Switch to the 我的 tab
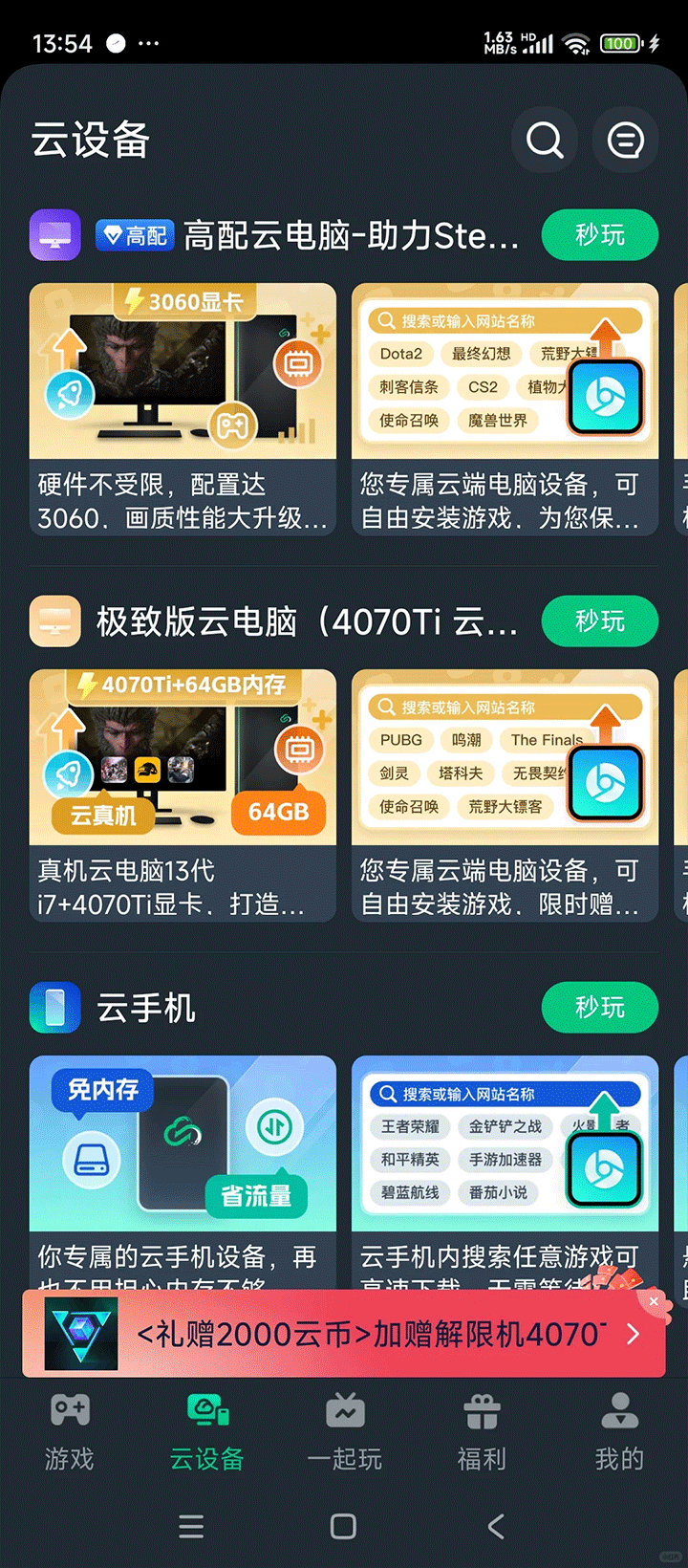The image size is (688, 1568). coord(619,1431)
